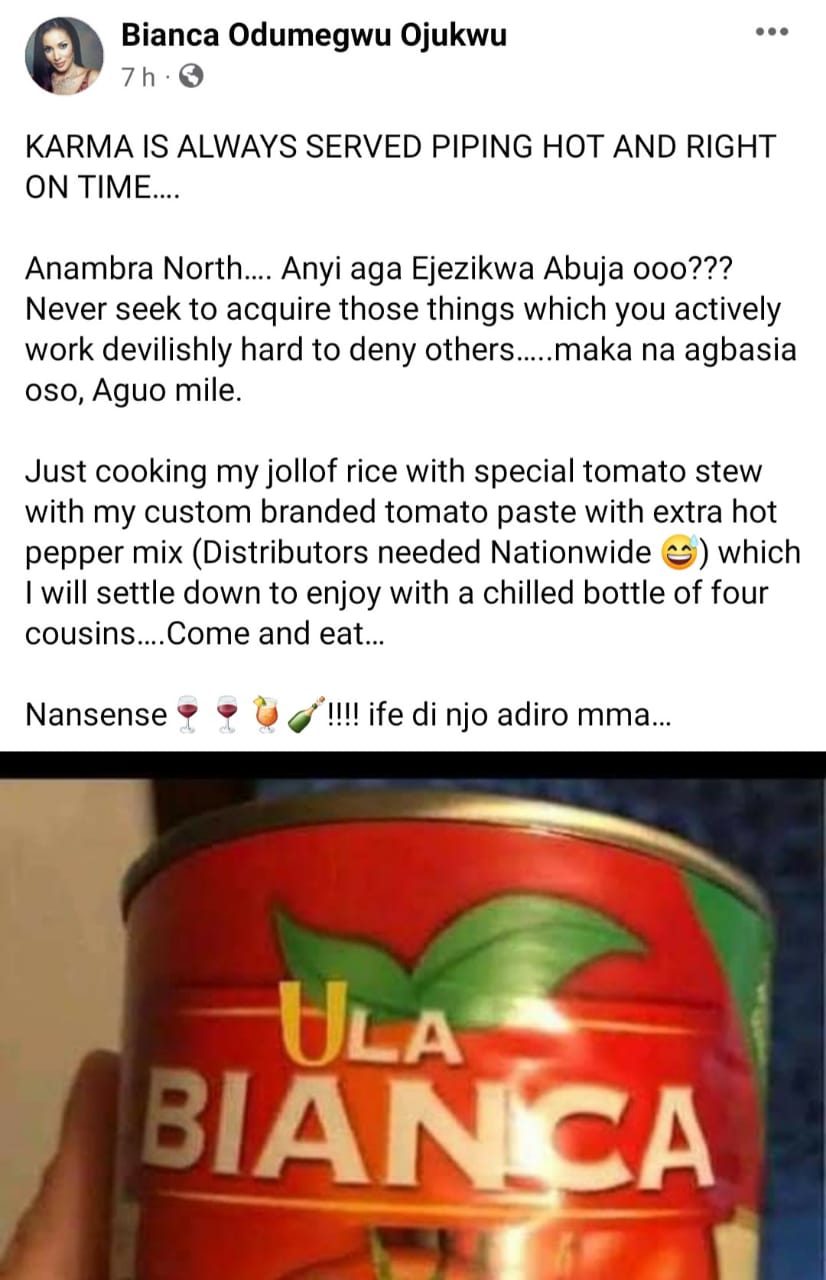Open the Bianca Odumegwu Ojukwu profile name link
This screenshot has width=826, height=1280.
click(313, 36)
